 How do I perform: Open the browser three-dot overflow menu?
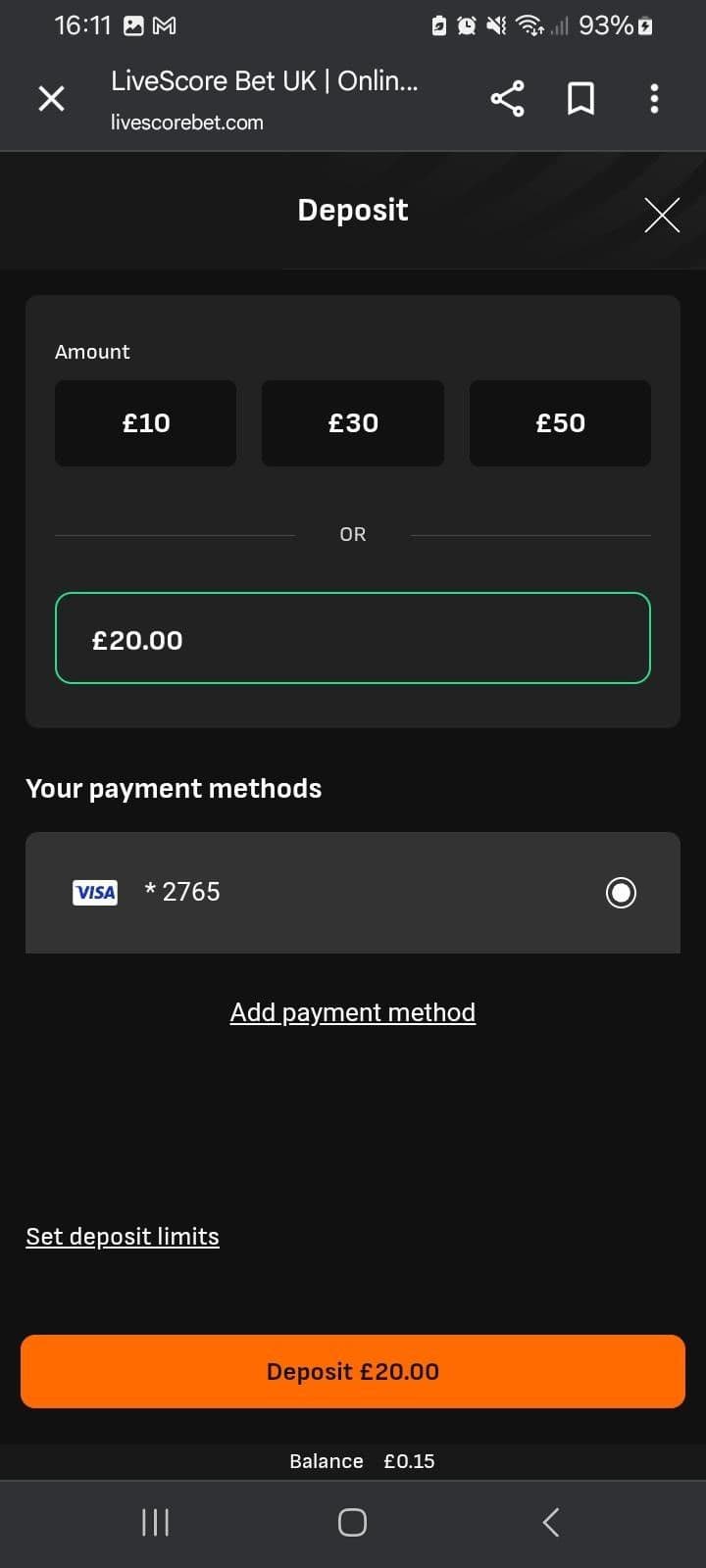coord(653,98)
